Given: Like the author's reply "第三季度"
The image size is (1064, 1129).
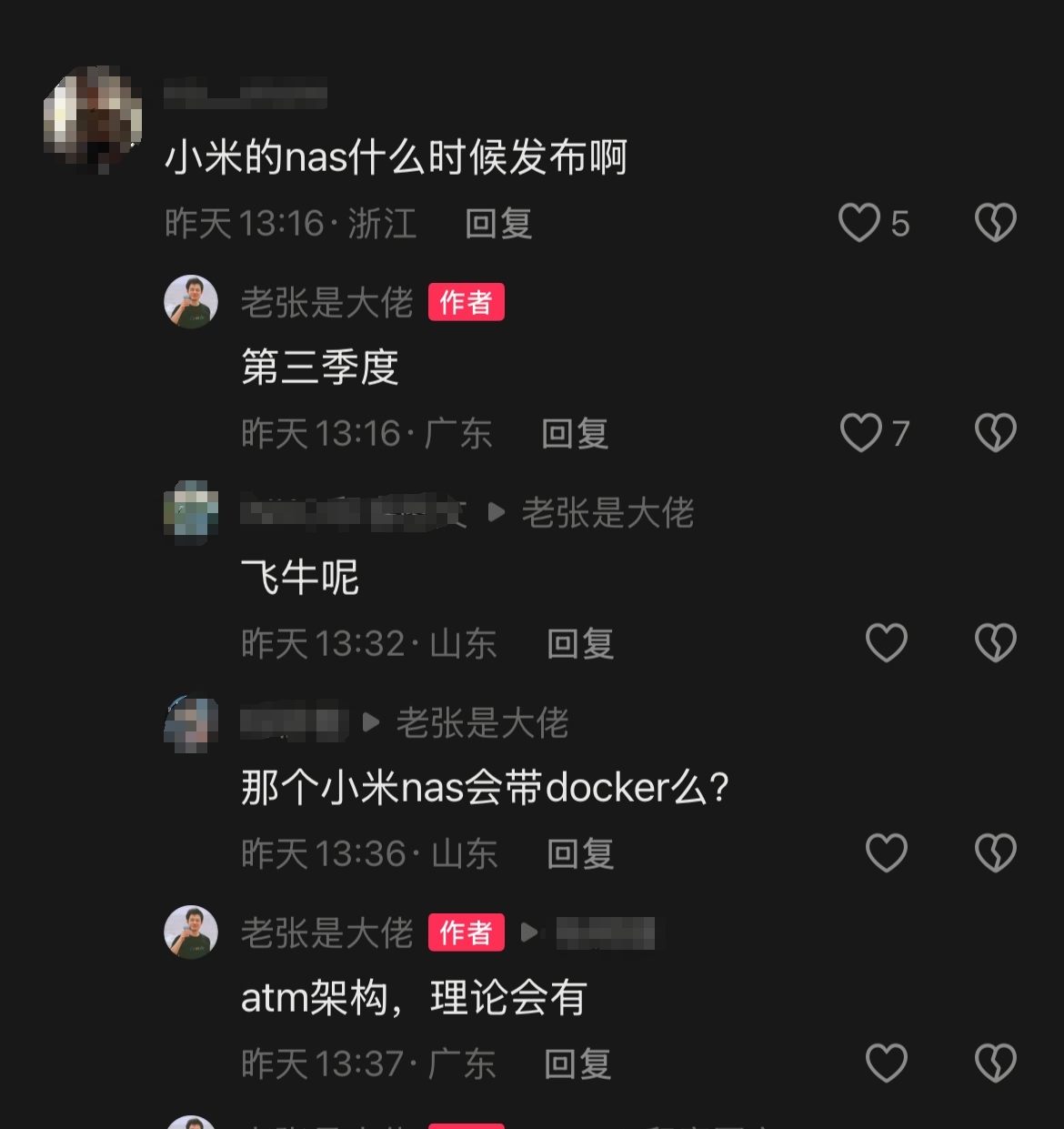Looking at the screenshot, I should point(861,433).
